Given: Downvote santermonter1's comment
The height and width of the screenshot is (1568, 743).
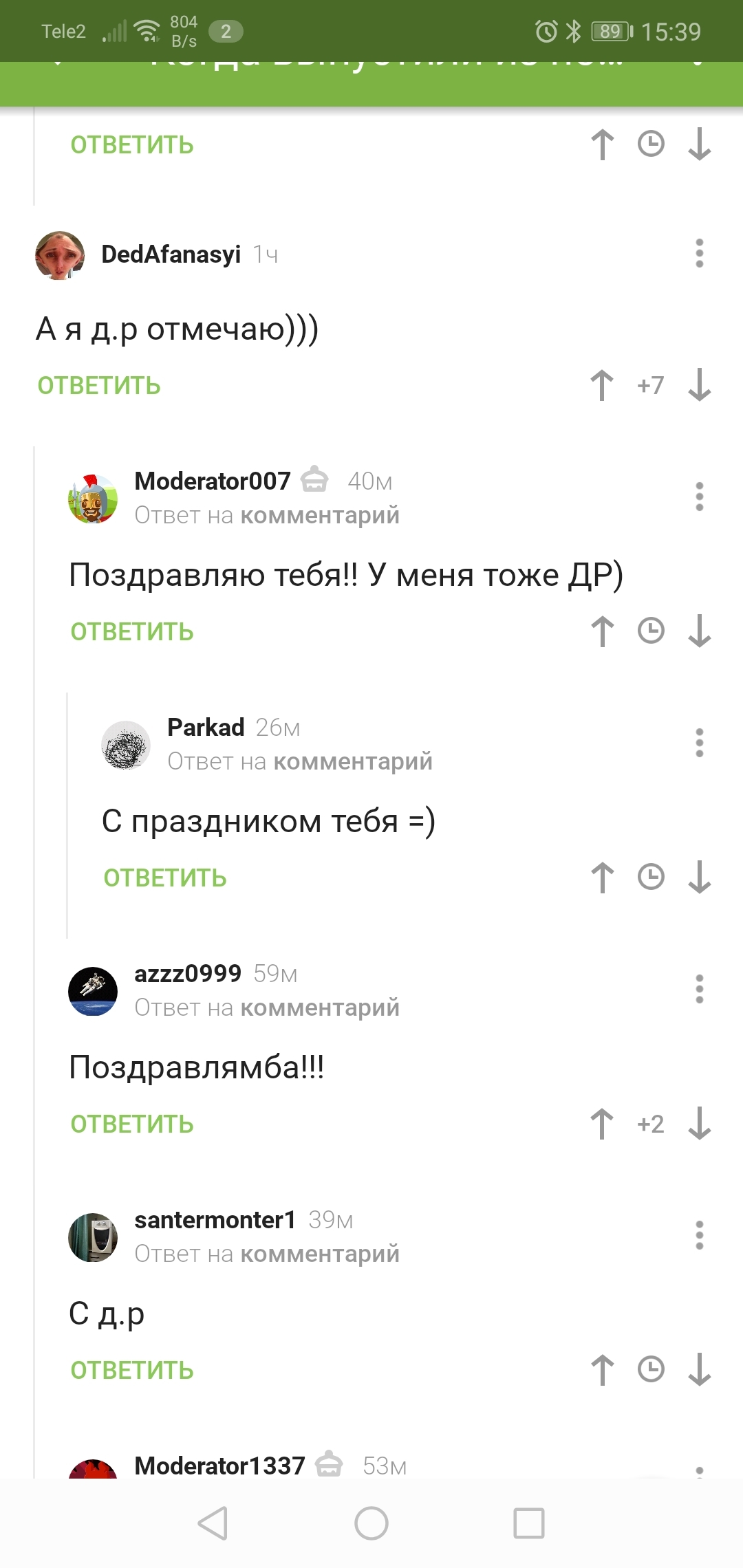Looking at the screenshot, I should coord(700,1370).
